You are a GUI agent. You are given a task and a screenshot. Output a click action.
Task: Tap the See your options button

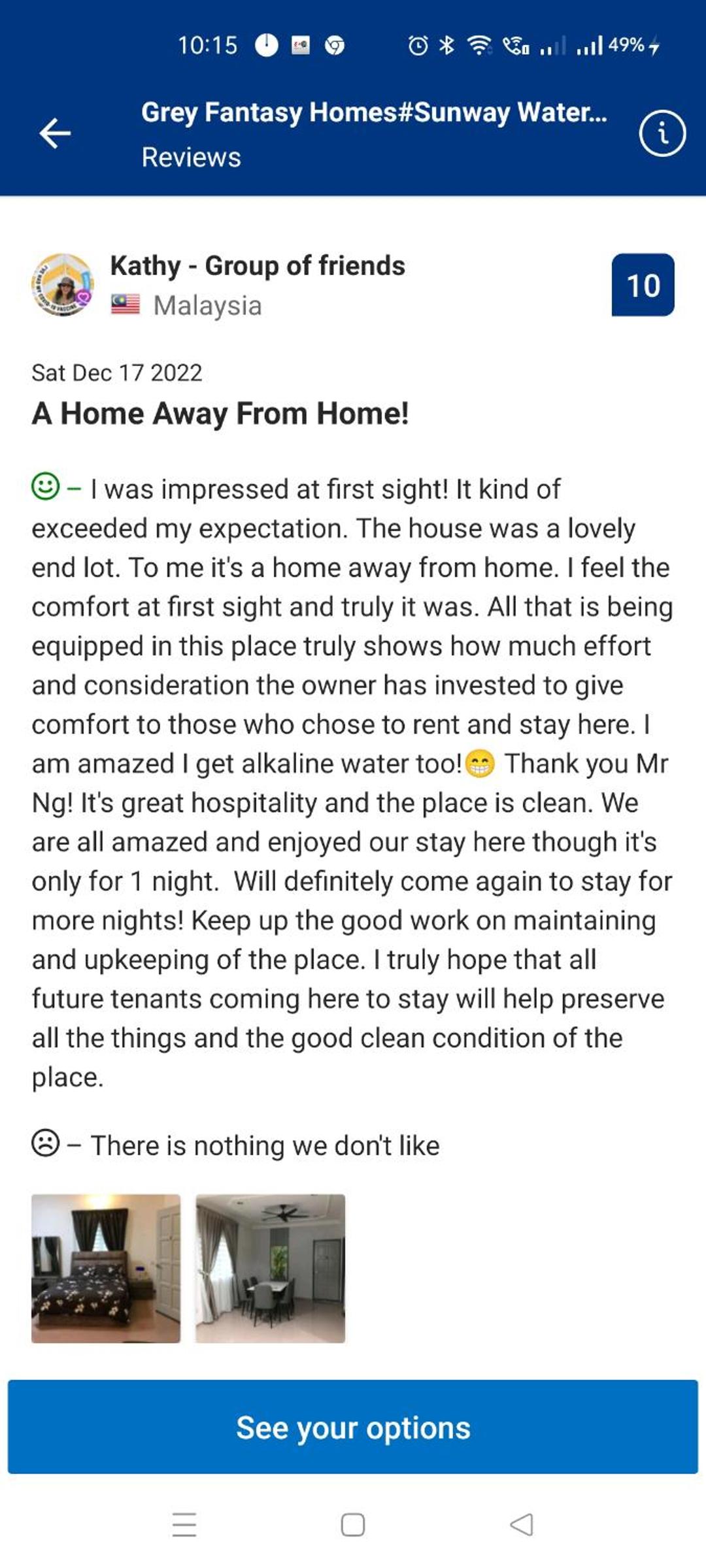pyautogui.click(x=353, y=1427)
